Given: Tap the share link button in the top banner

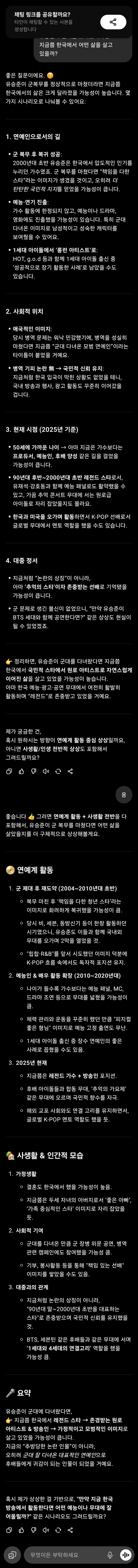Looking at the screenshot, I should [x=113, y=23].
